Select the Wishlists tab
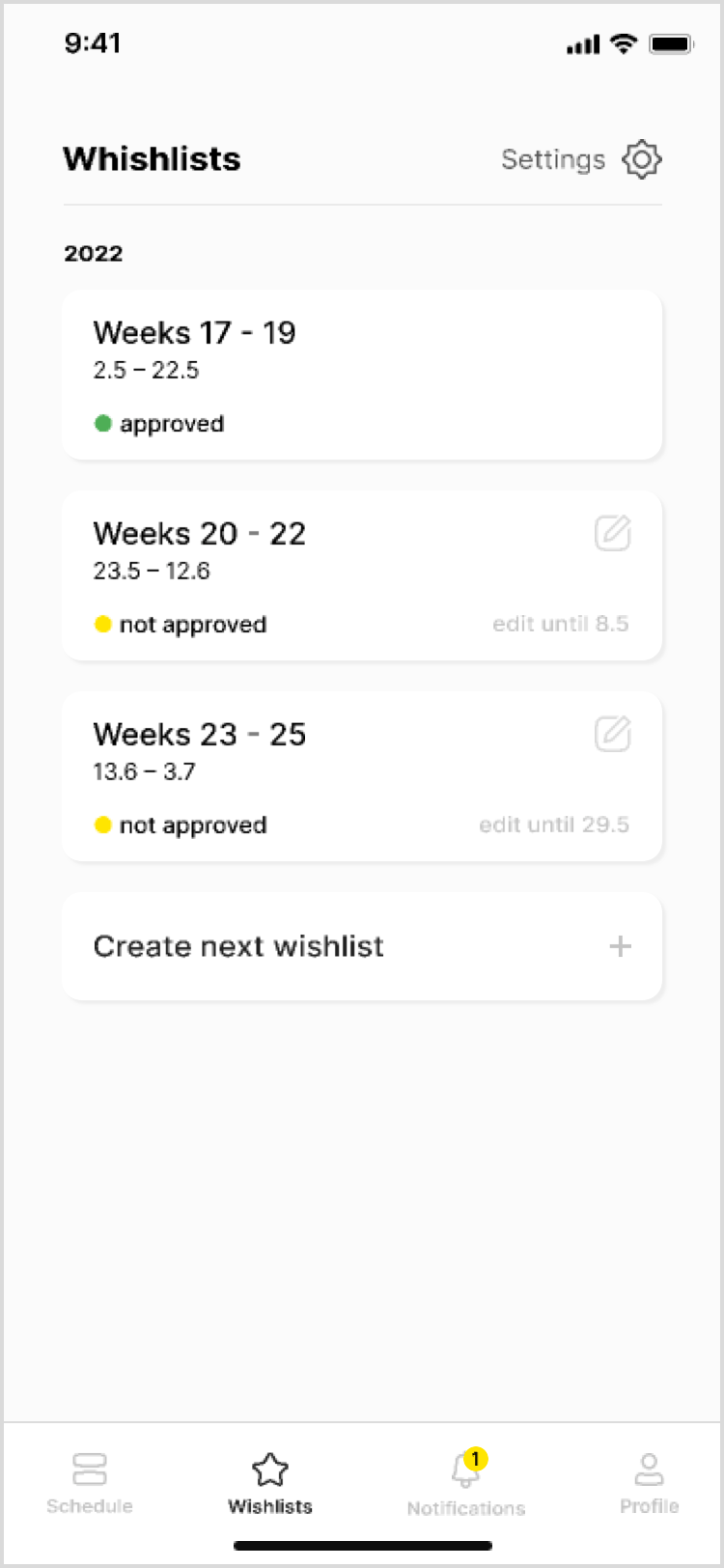This screenshot has height=1568, width=724. tap(270, 1484)
